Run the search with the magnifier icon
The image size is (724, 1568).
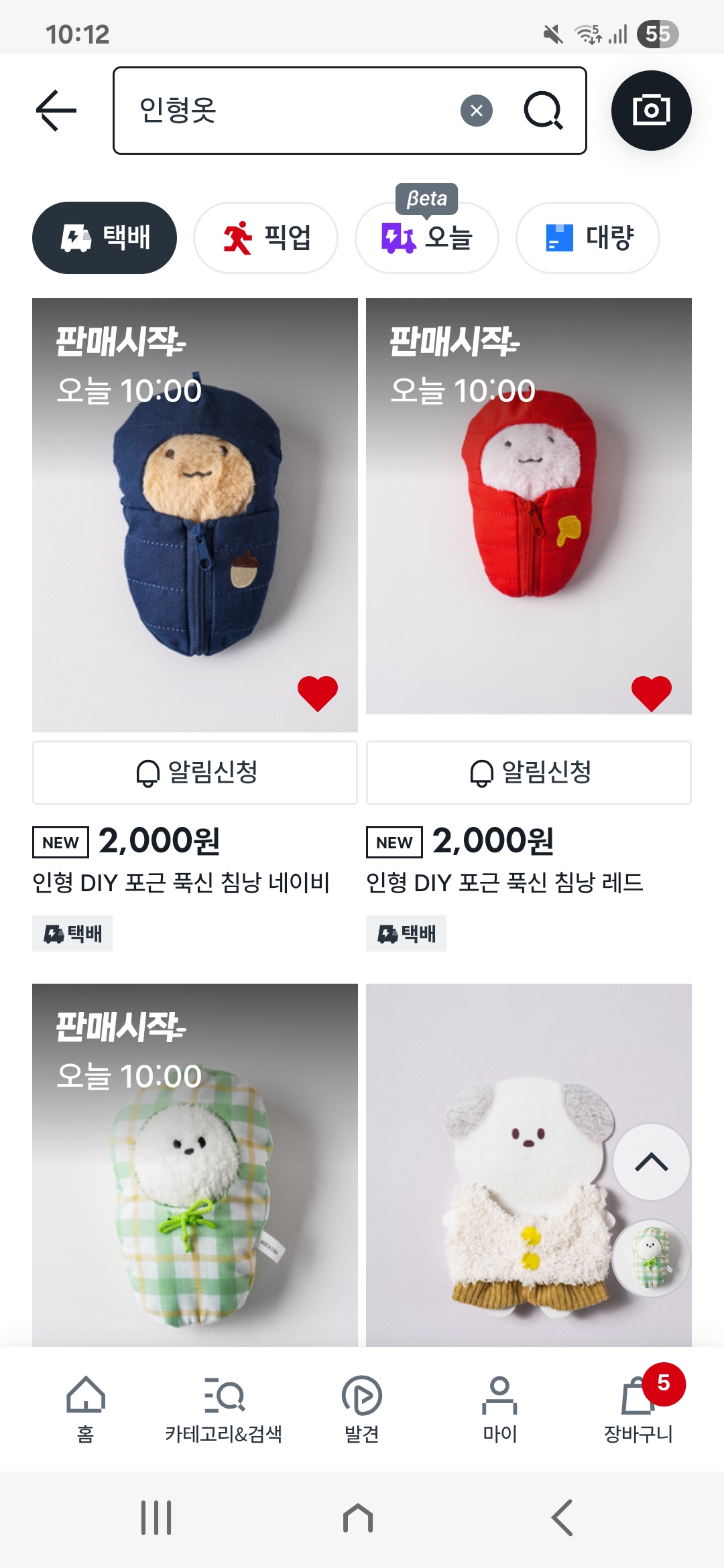point(543,111)
